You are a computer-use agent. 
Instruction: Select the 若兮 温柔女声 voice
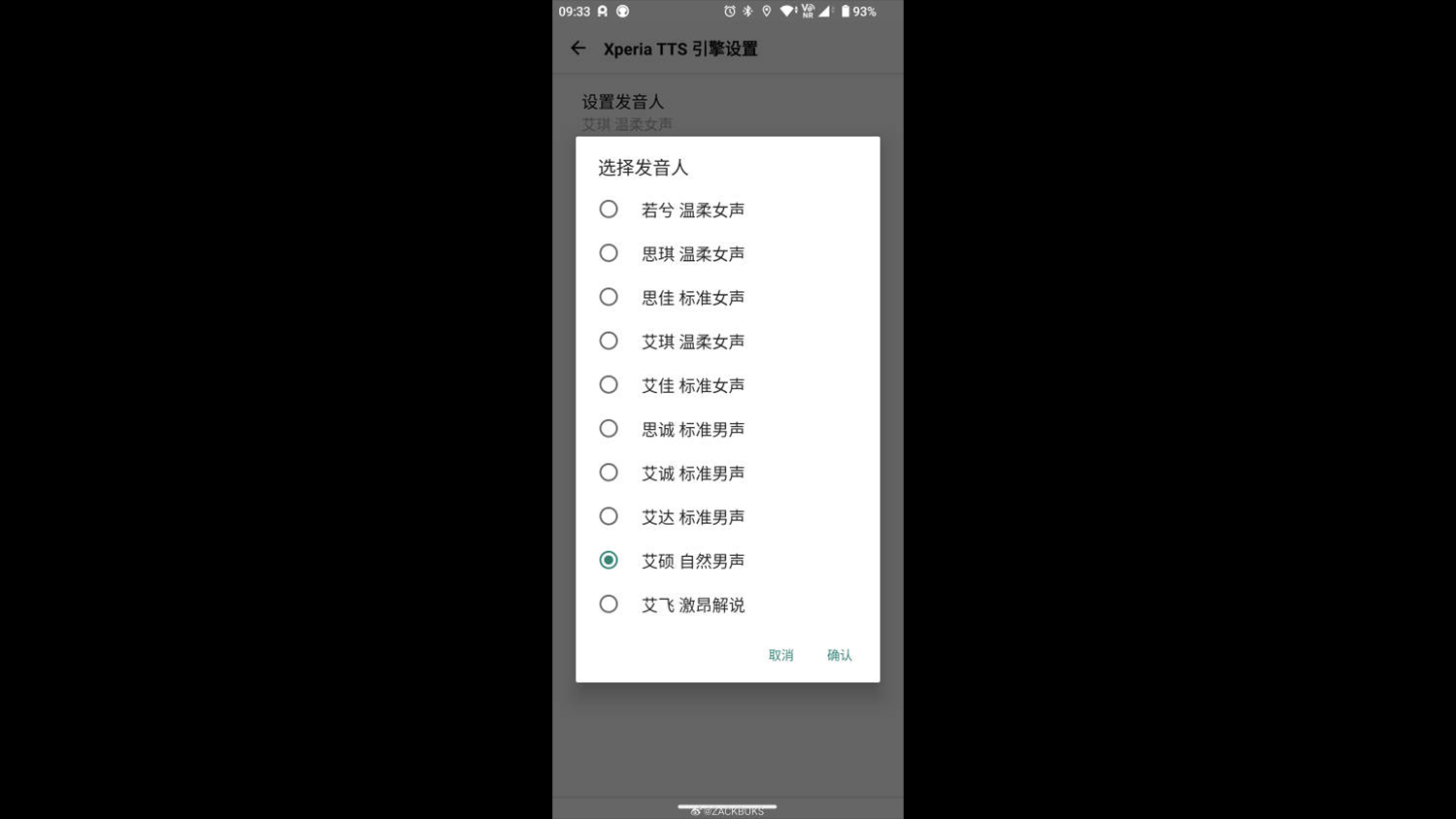click(x=609, y=210)
